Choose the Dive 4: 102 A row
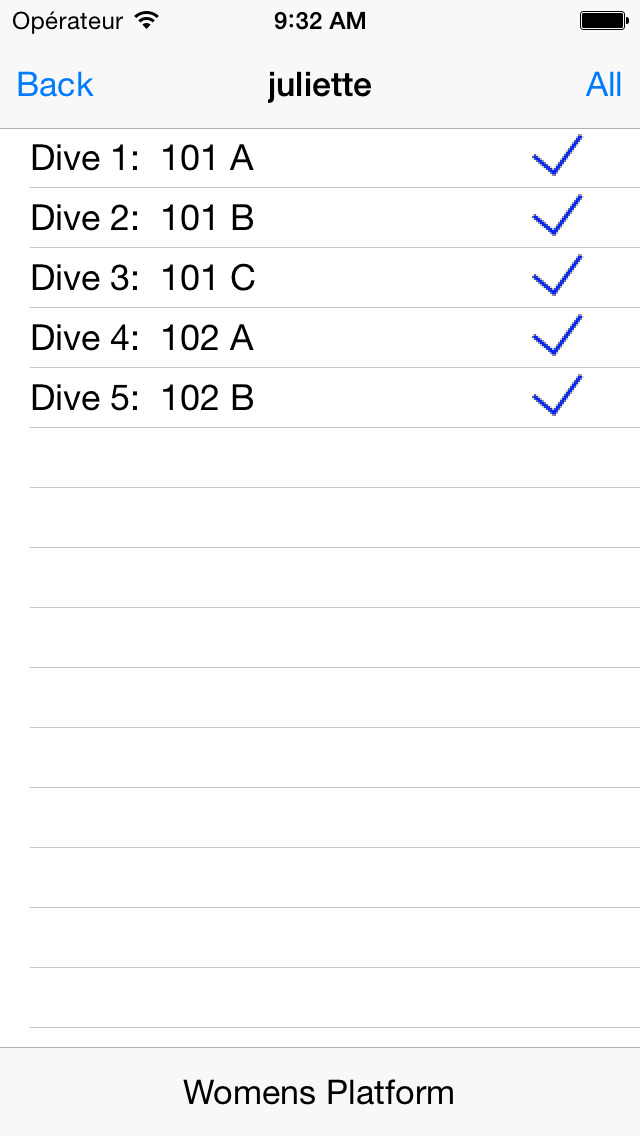 click(x=320, y=338)
